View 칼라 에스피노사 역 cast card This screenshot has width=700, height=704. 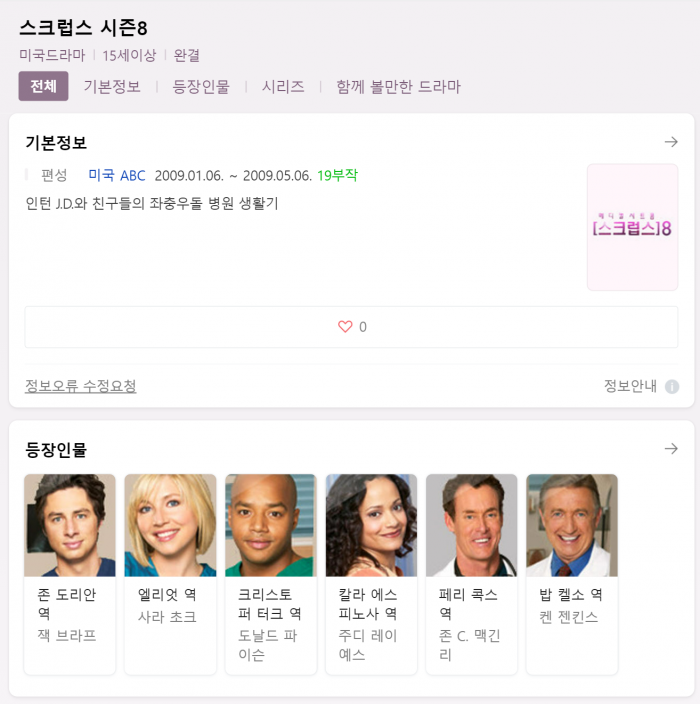pos(371,573)
